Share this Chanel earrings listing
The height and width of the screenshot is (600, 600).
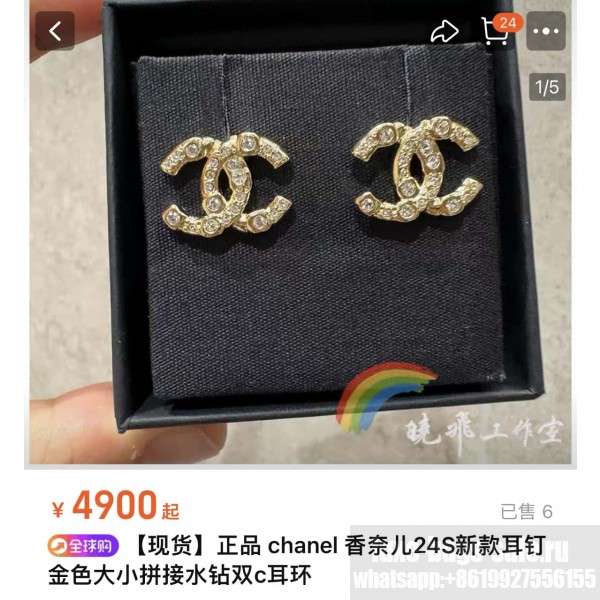[x=444, y=32]
